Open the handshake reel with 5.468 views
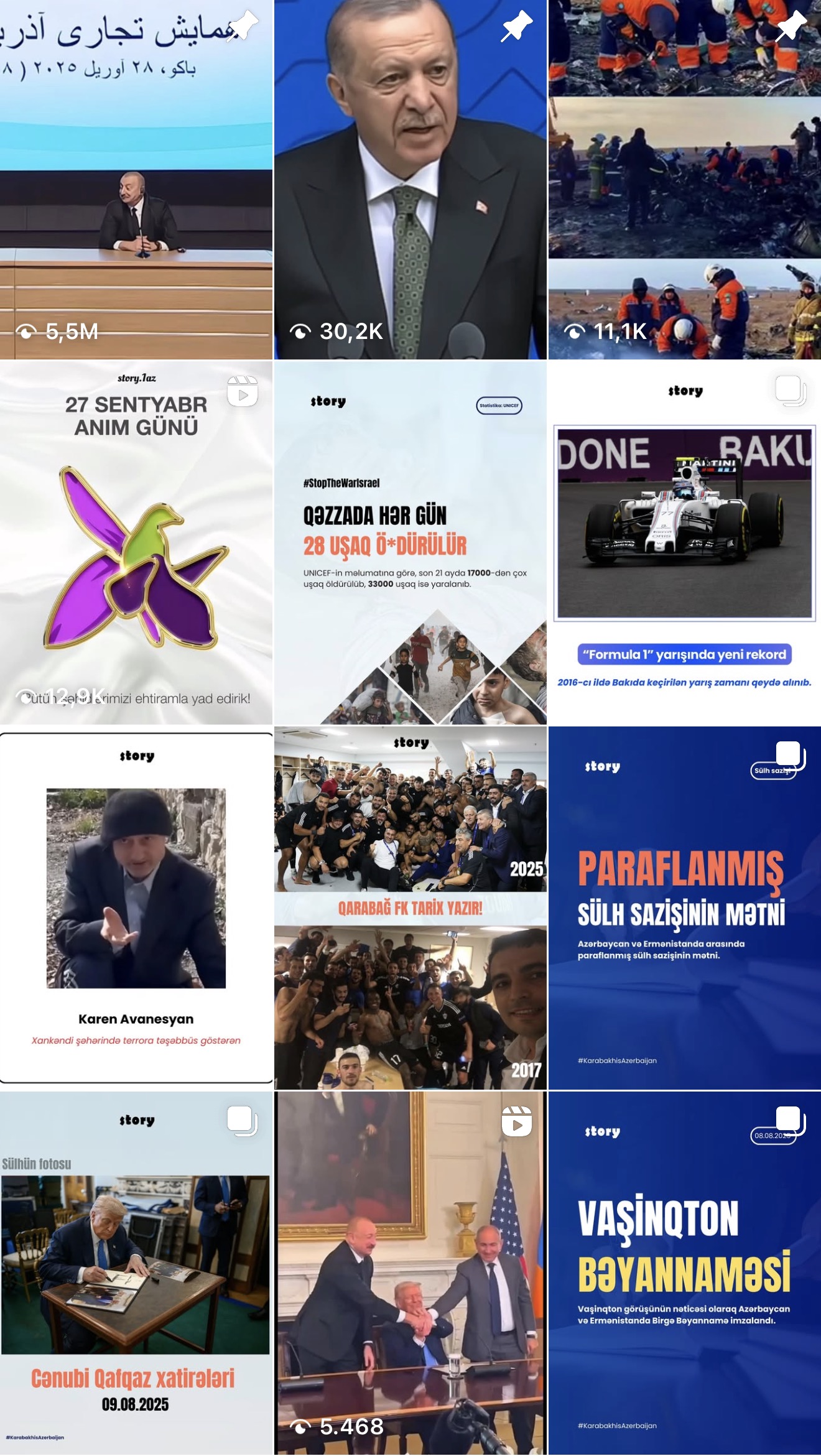 (x=410, y=1273)
